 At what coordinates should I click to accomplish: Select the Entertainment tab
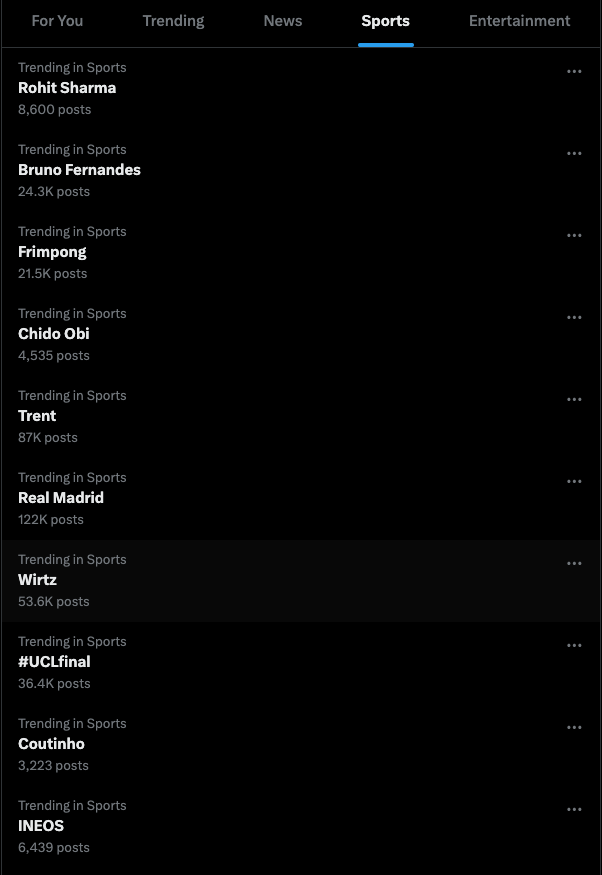point(519,21)
